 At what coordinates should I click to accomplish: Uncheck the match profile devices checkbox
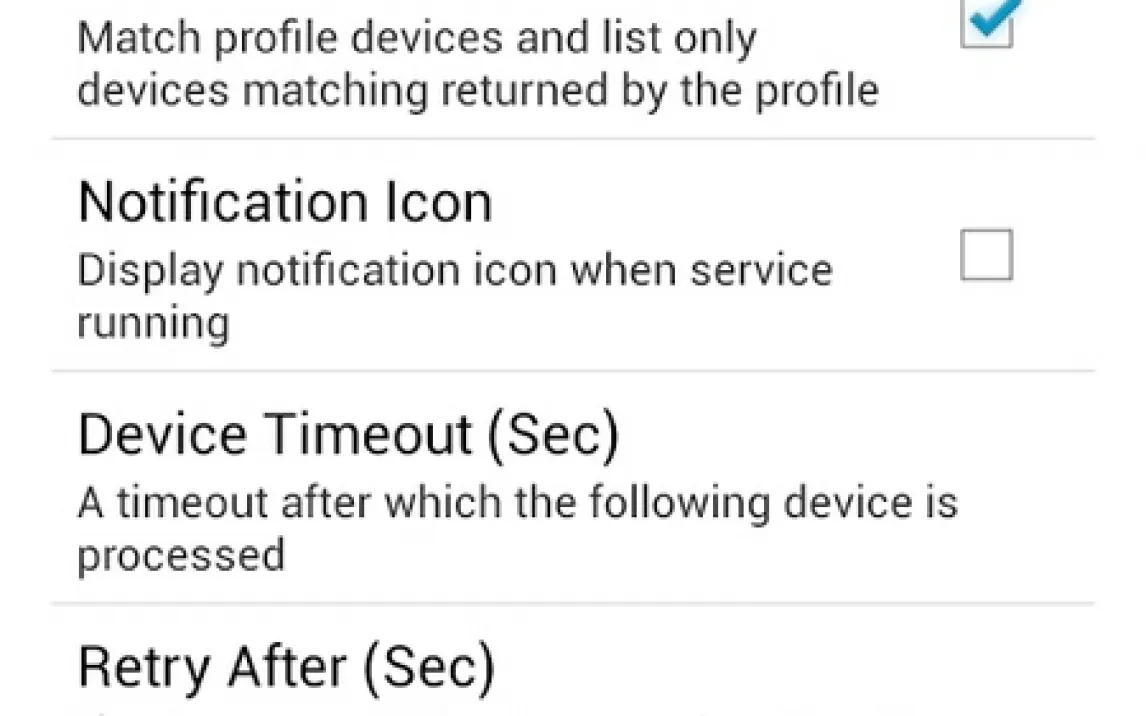tap(986, 22)
